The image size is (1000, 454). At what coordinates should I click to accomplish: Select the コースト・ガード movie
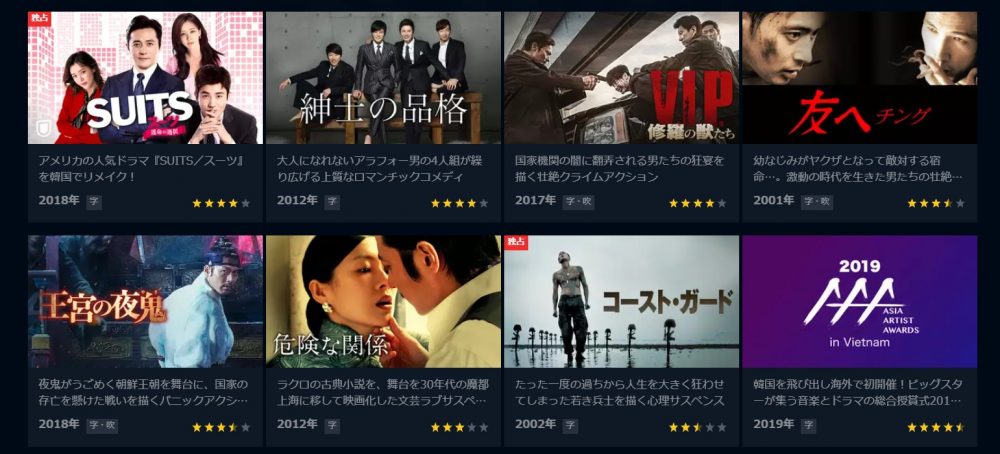(621, 302)
